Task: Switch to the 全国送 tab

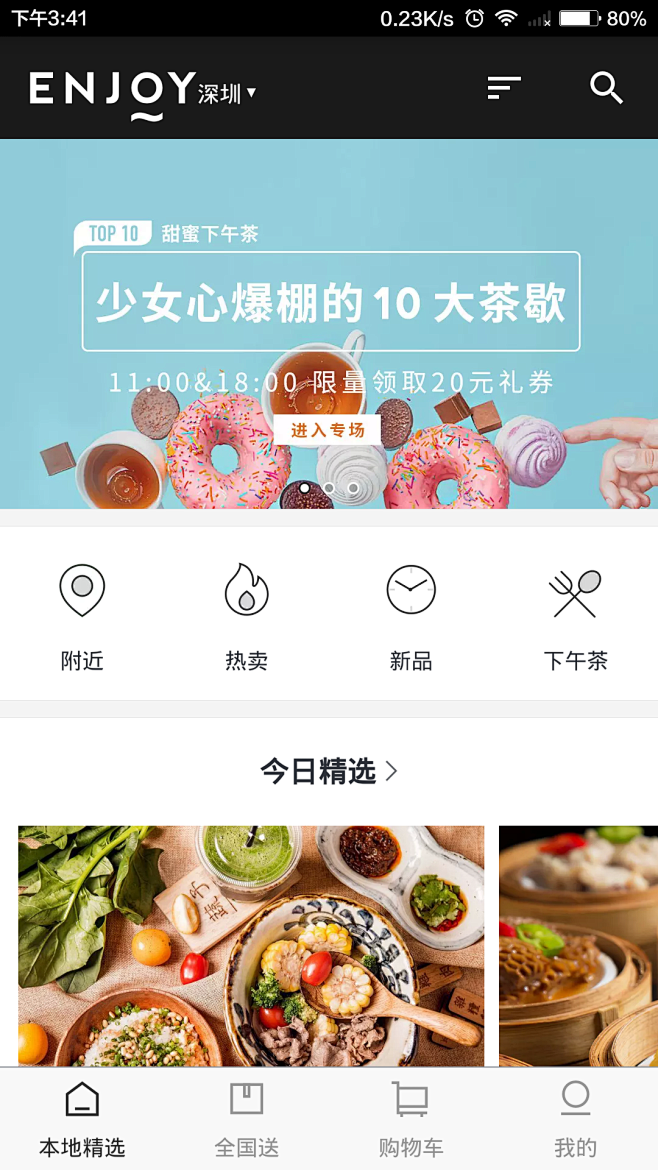Action: pos(246,1119)
